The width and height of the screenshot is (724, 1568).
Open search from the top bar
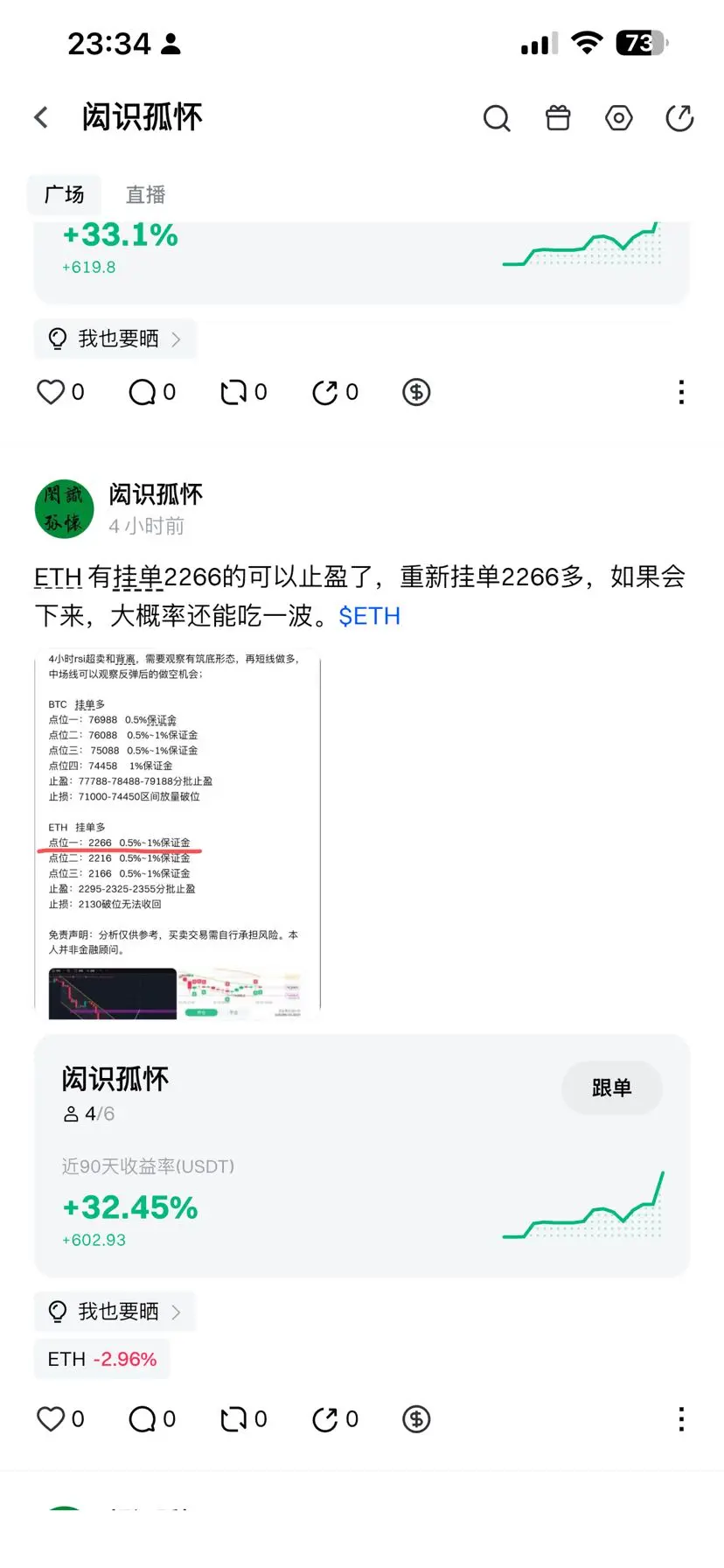[497, 117]
